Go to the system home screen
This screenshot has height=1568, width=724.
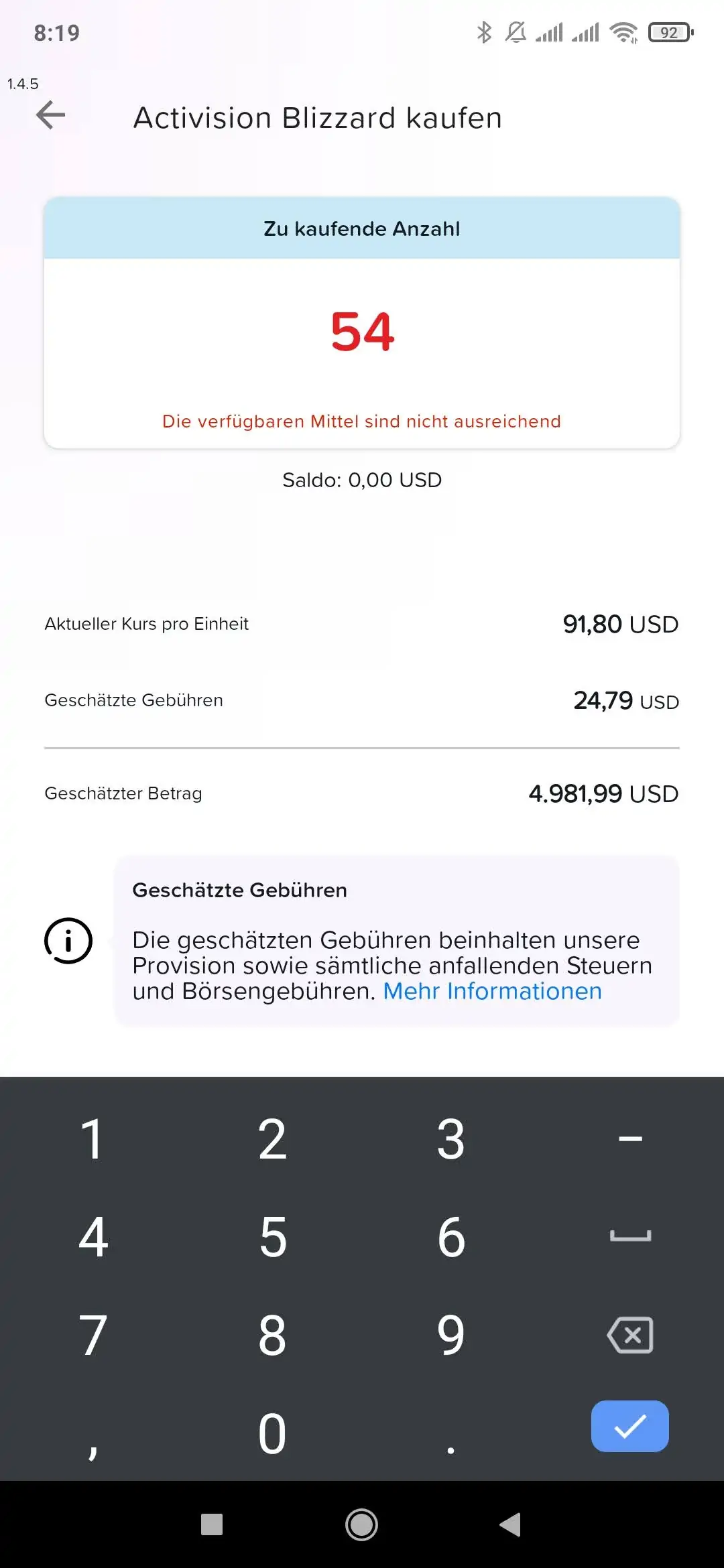point(362,1525)
